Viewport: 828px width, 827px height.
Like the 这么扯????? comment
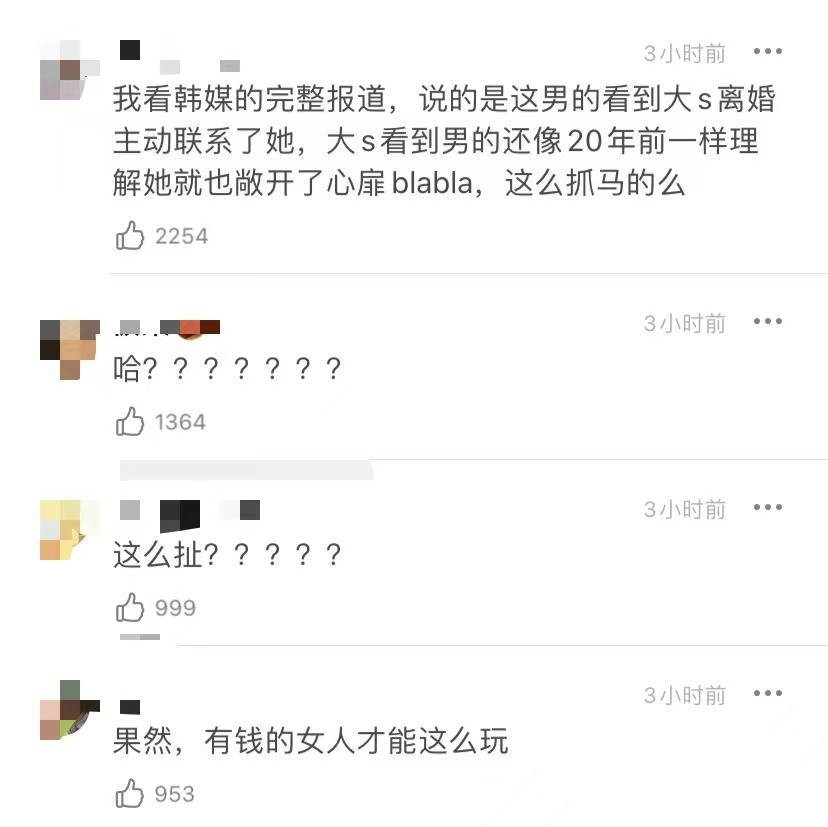click(x=130, y=608)
